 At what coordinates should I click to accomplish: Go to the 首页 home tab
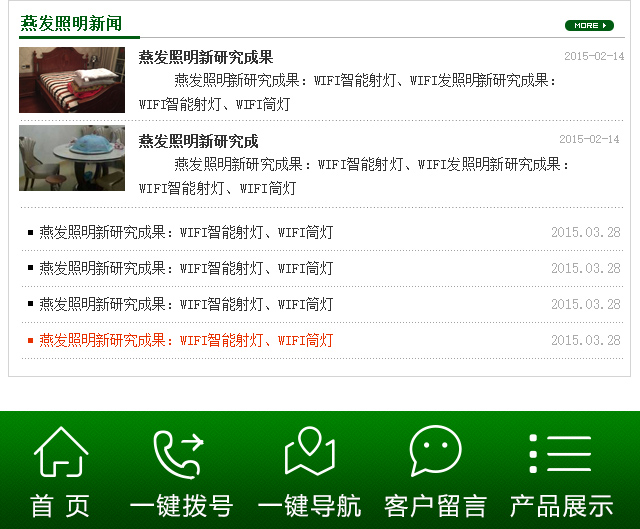coord(61,471)
